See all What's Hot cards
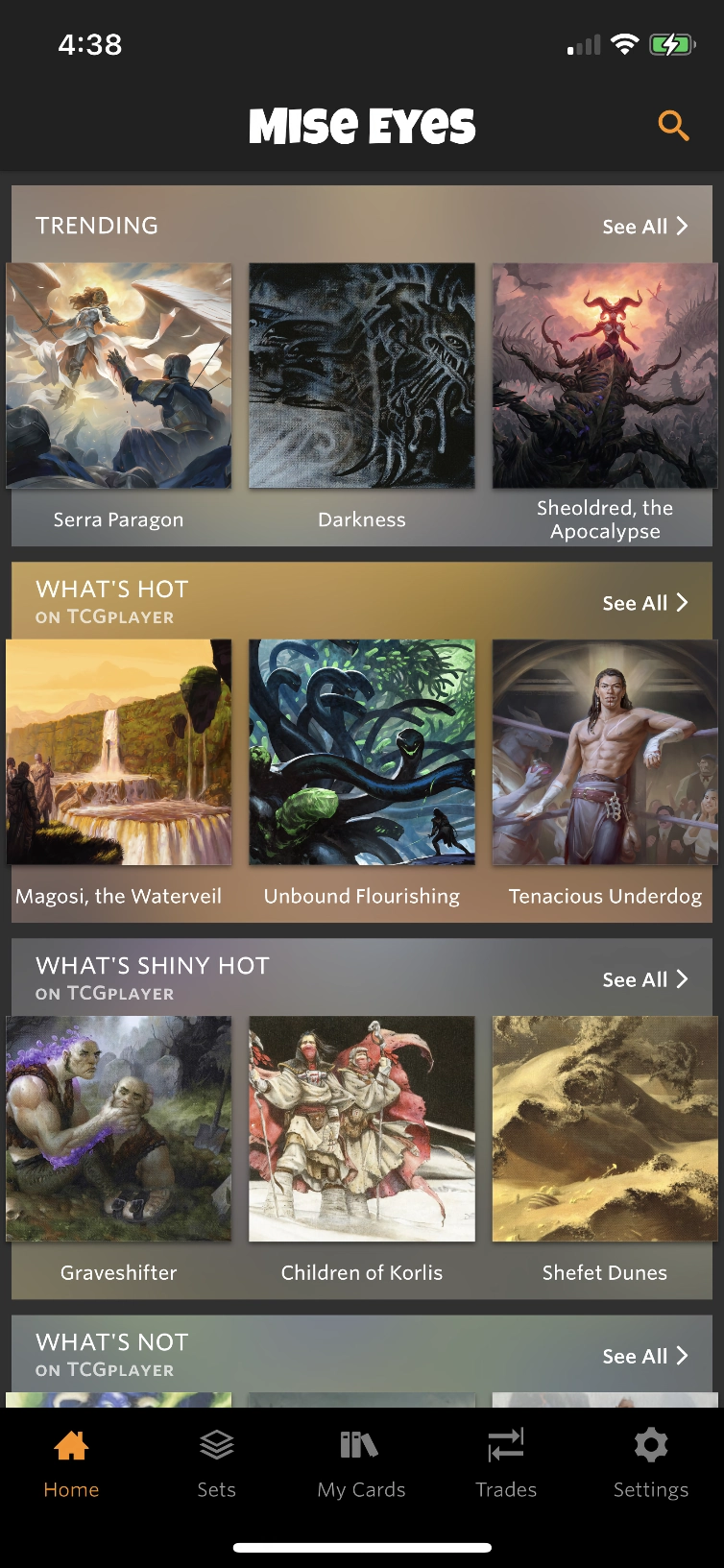The height and width of the screenshot is (1568, 724). pos(645,603)
